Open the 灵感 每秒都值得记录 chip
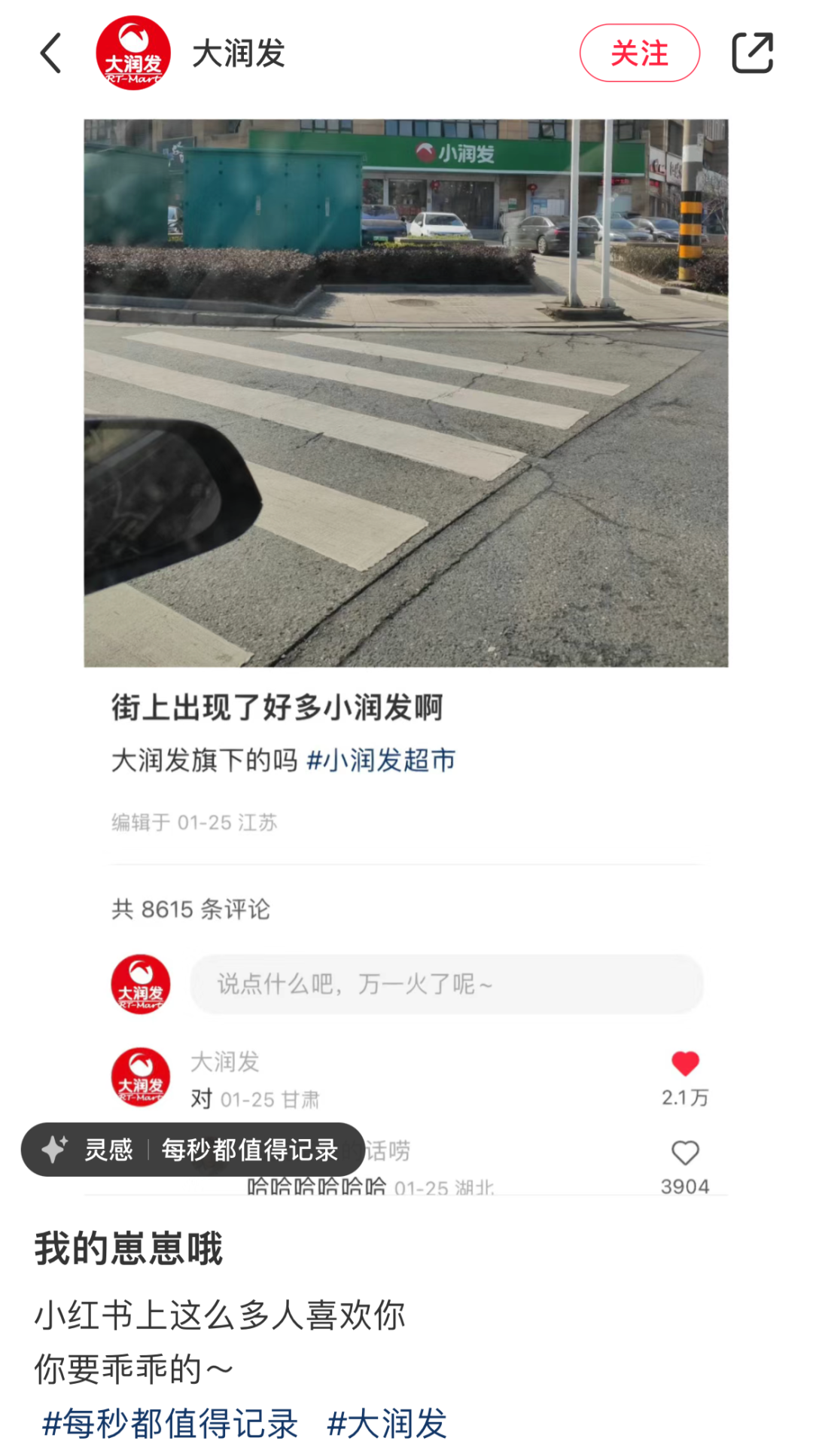 tap(193, 1150)
